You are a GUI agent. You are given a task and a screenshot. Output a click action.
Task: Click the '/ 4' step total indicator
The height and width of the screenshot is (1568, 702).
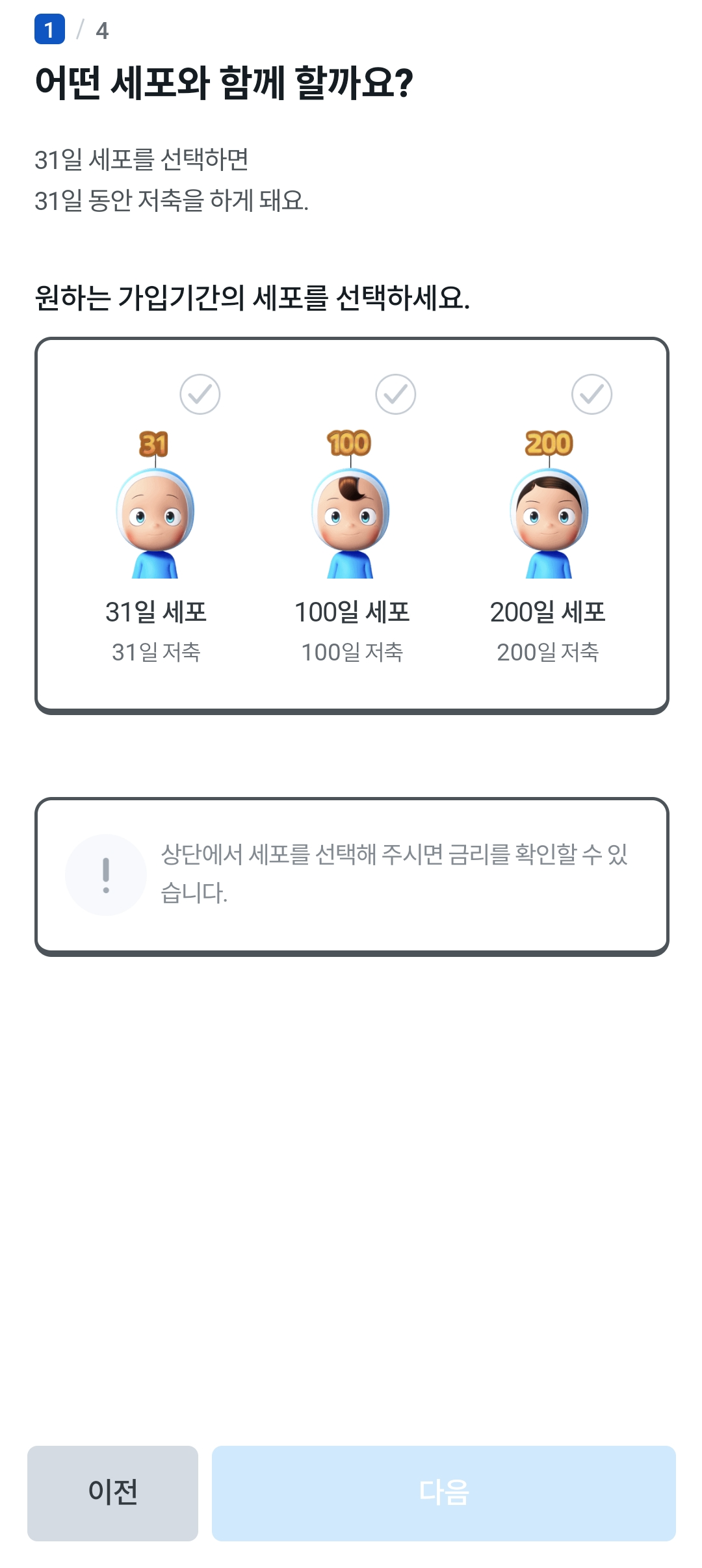[91, 29]
